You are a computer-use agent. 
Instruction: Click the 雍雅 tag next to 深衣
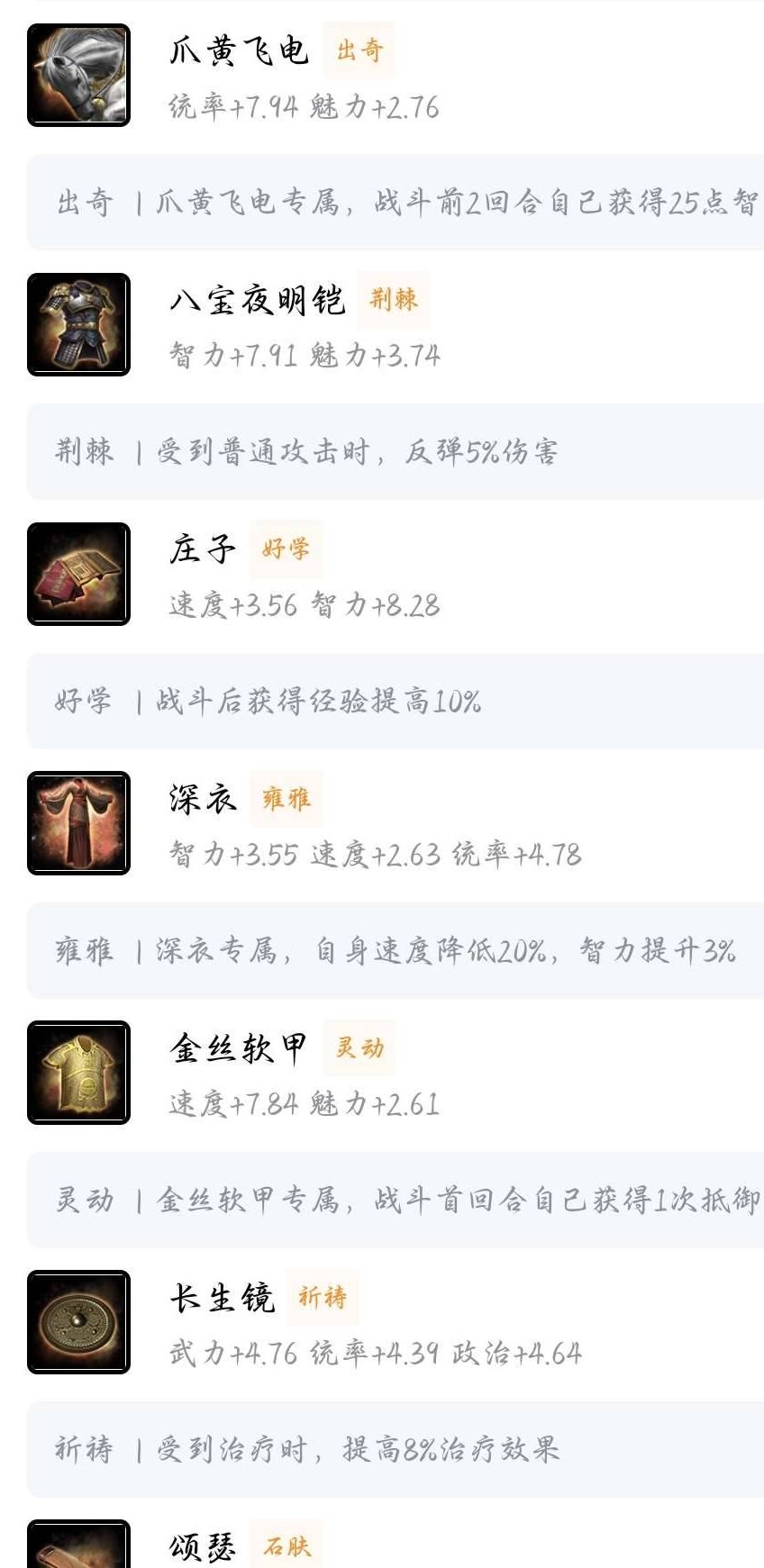286,800
